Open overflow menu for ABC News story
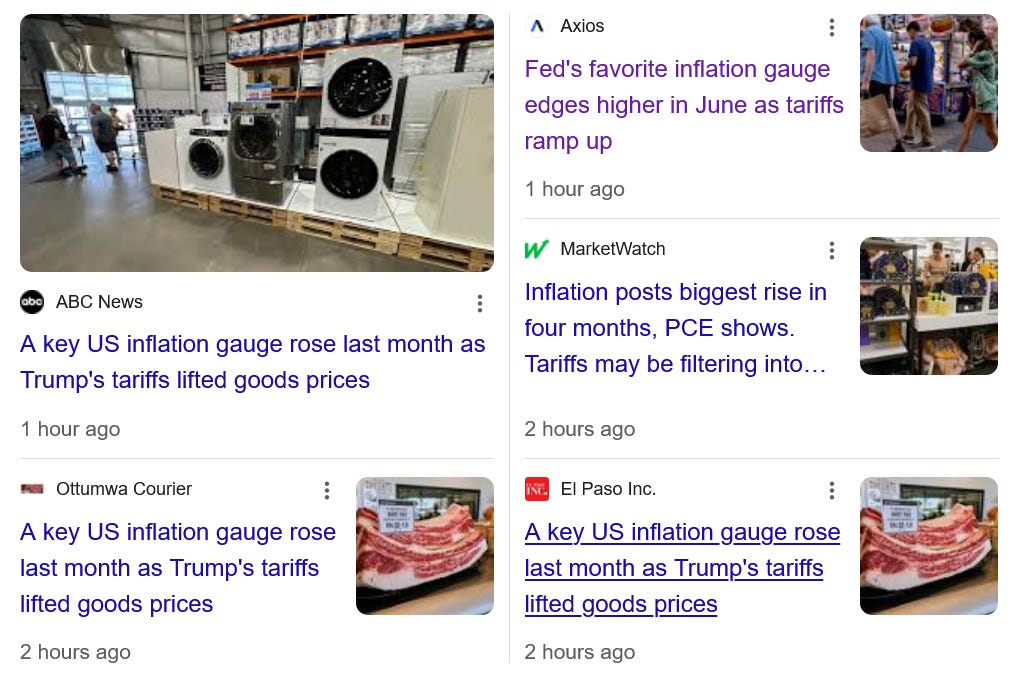Image resolution: width=1020 pixels, height=675 pixels. (x=480, y=303)
